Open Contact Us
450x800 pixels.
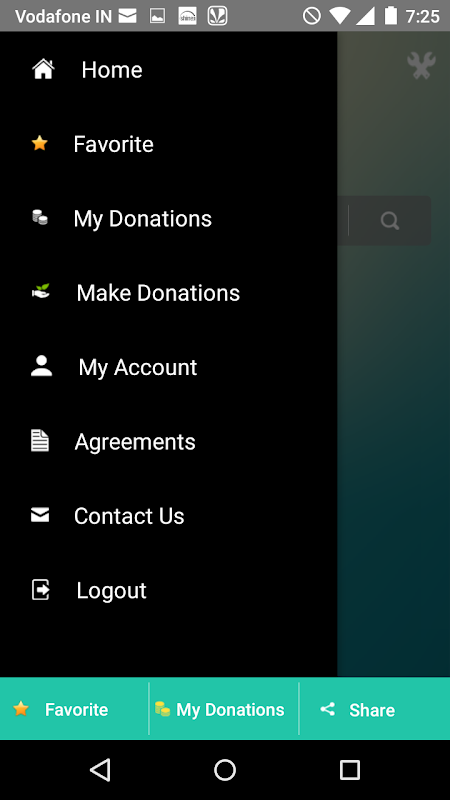point(168,516)
